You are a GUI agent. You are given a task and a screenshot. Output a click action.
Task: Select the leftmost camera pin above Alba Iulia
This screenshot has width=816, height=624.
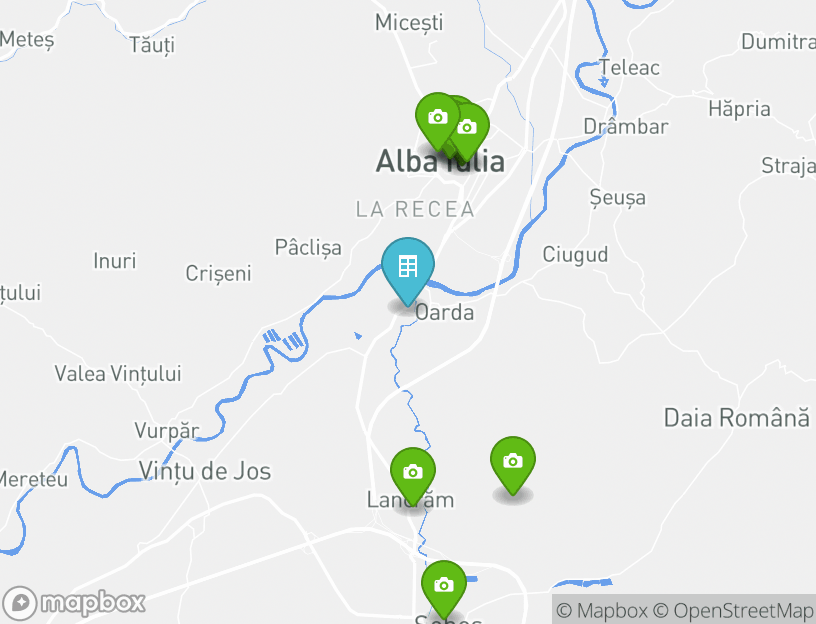click(x=436, y=117)
